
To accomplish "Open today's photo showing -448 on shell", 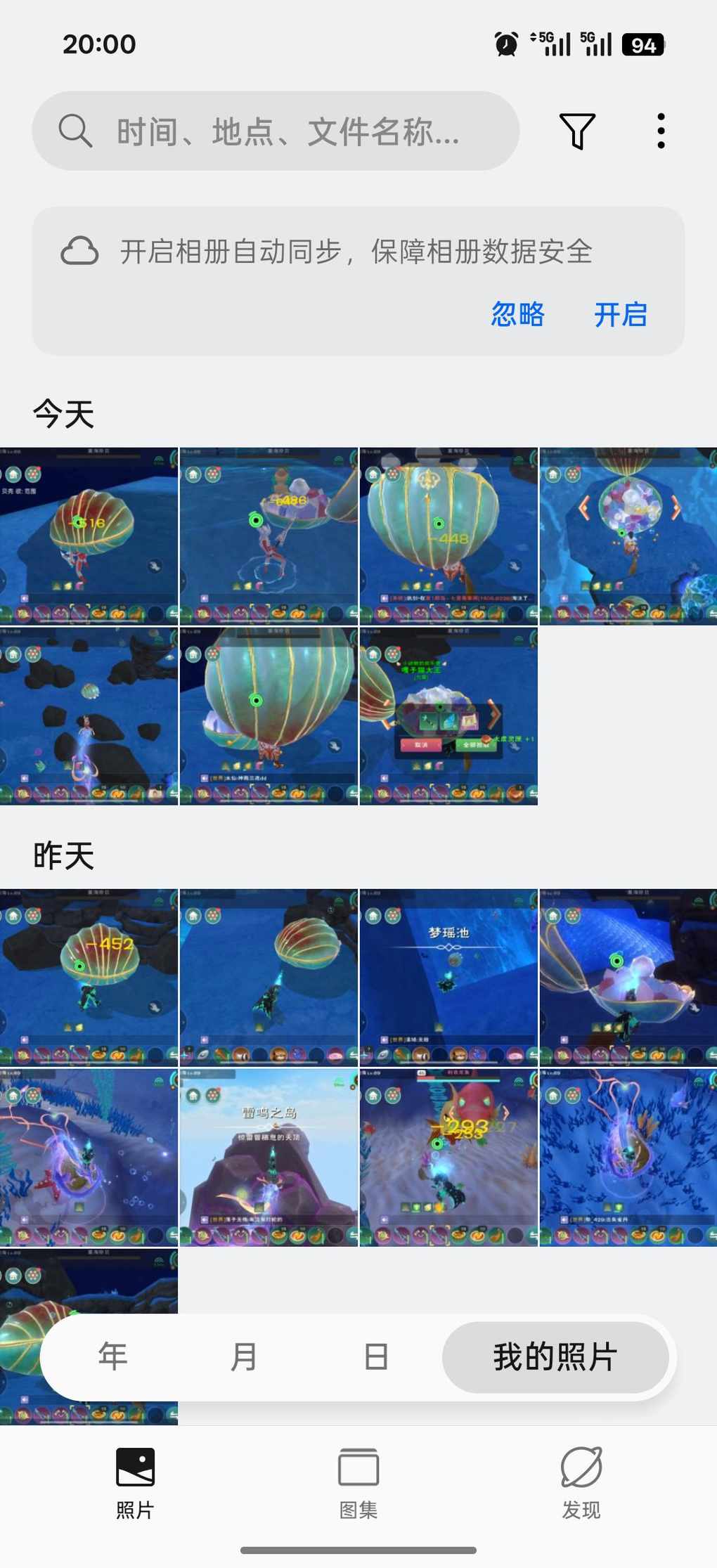I will click(x=448, y=536).
